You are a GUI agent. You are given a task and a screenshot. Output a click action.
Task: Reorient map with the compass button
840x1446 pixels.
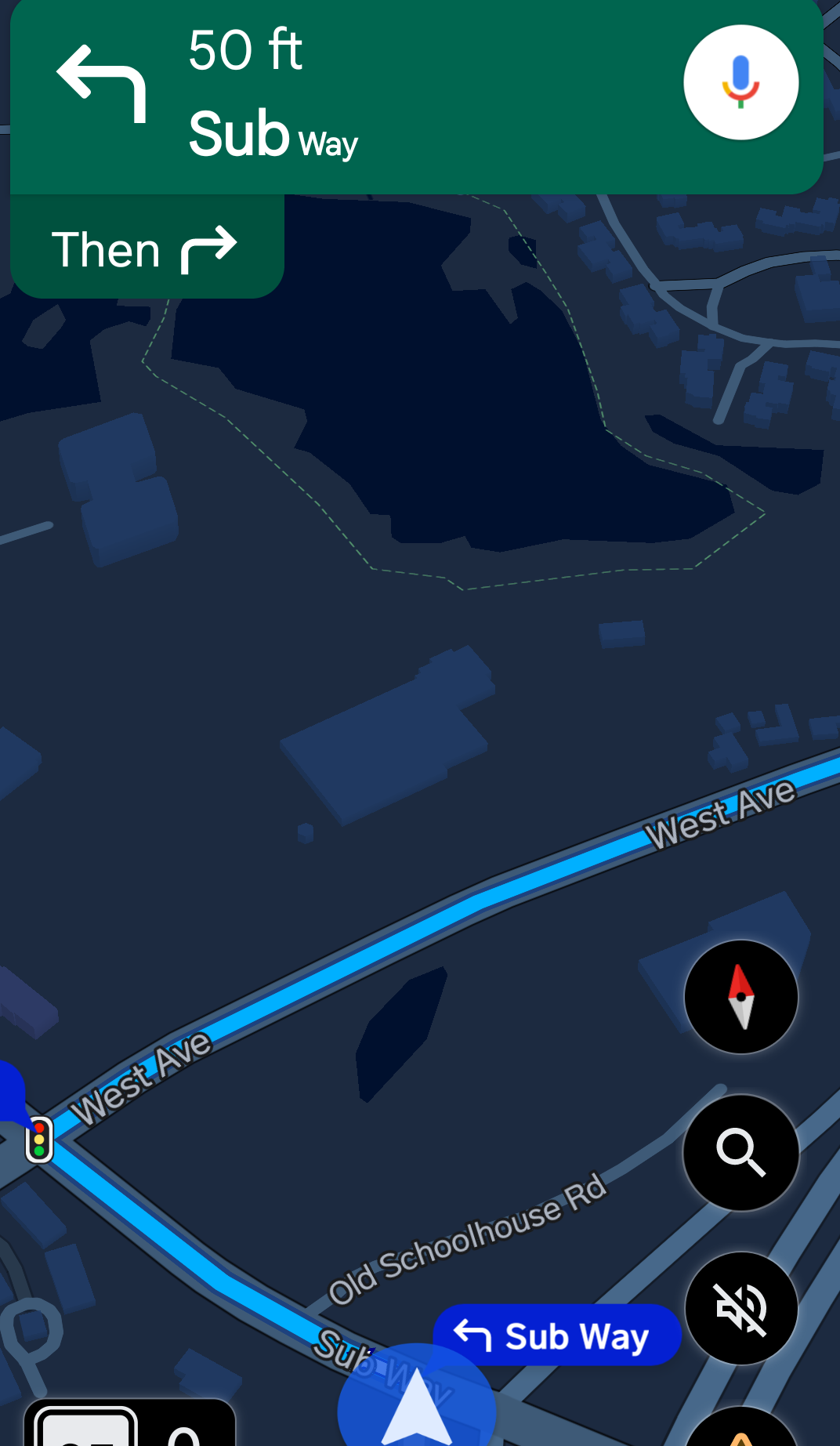tap(740, 997)
